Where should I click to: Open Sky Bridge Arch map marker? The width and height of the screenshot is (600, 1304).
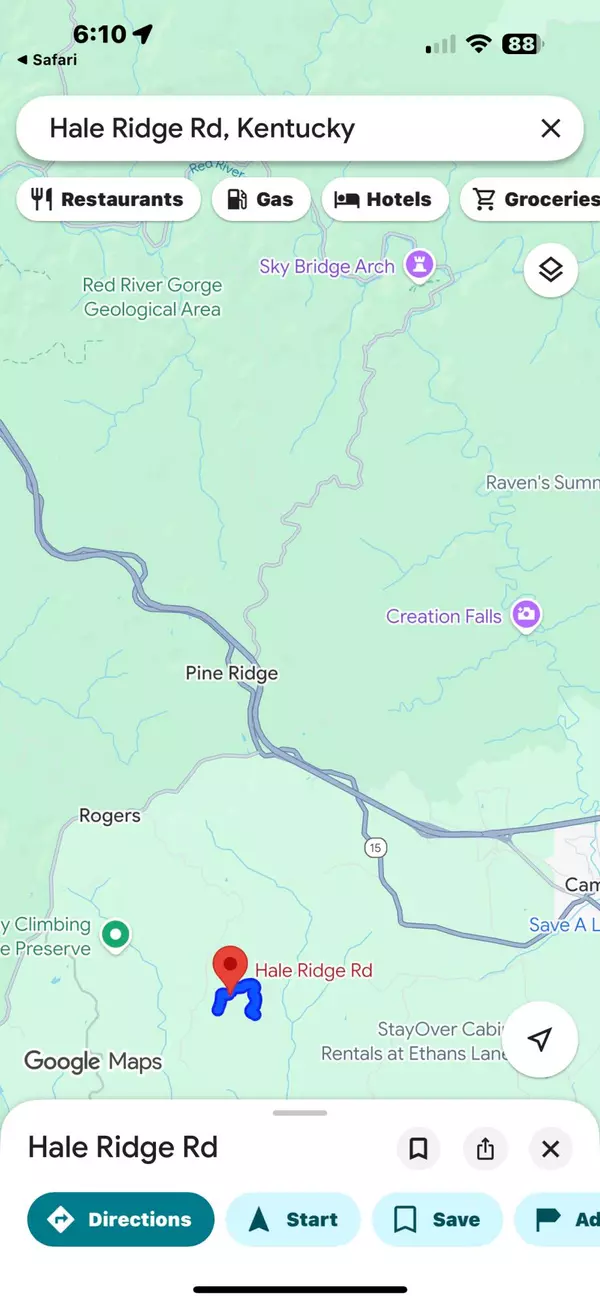pos(418,265)
